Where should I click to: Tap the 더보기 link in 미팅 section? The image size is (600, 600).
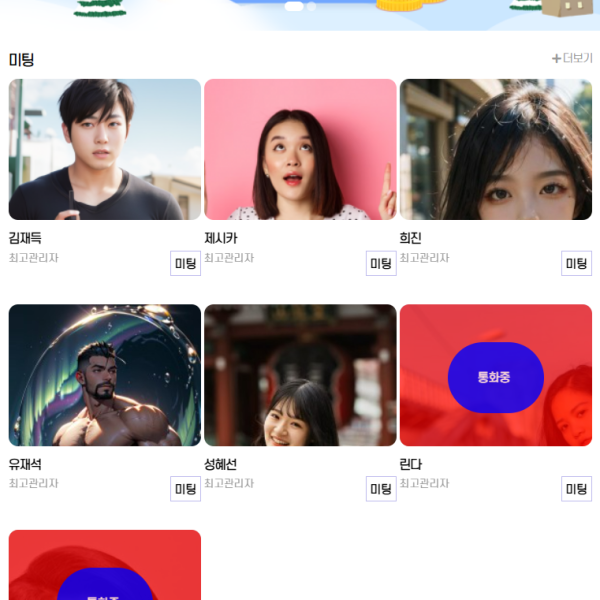(572, 58)
